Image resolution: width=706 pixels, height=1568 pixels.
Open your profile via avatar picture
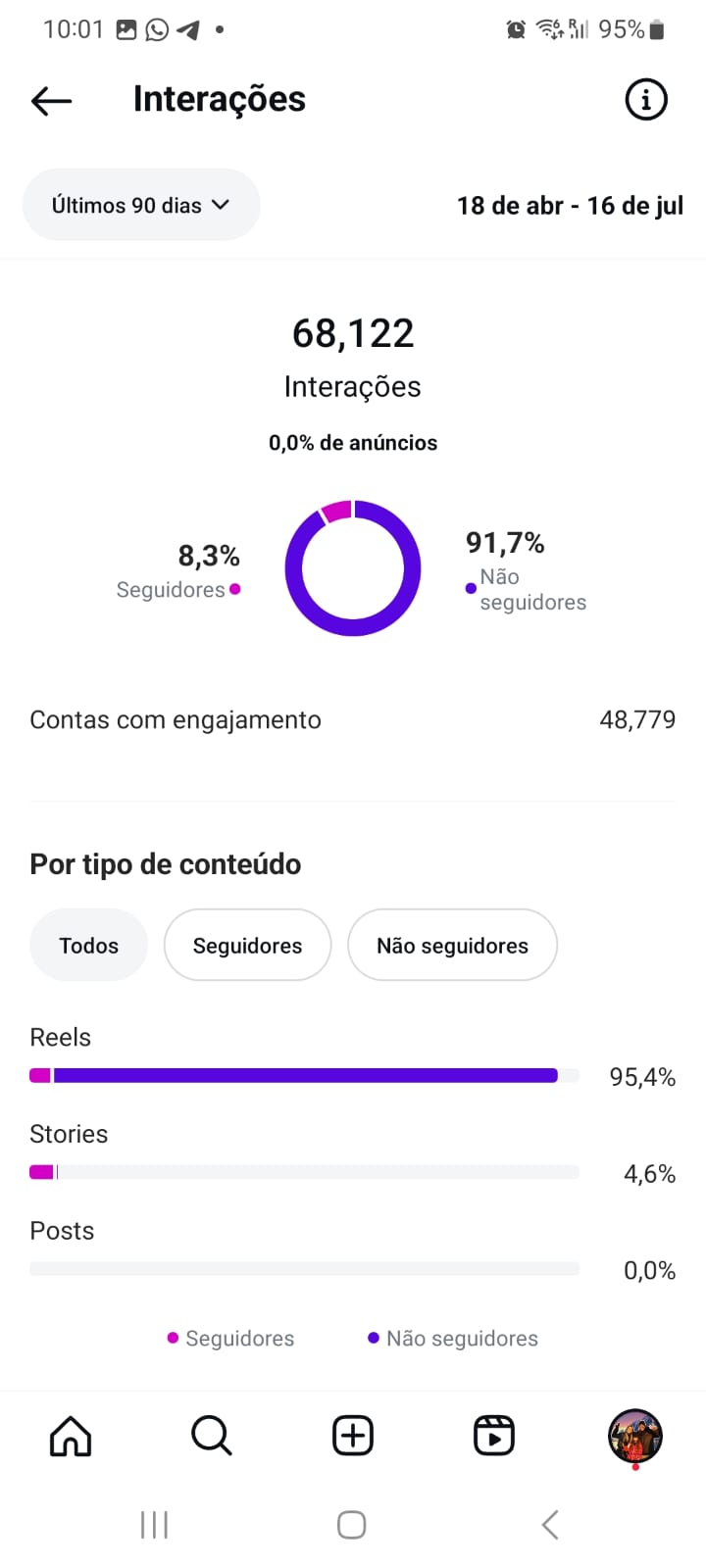click(x=634, y=1437)
